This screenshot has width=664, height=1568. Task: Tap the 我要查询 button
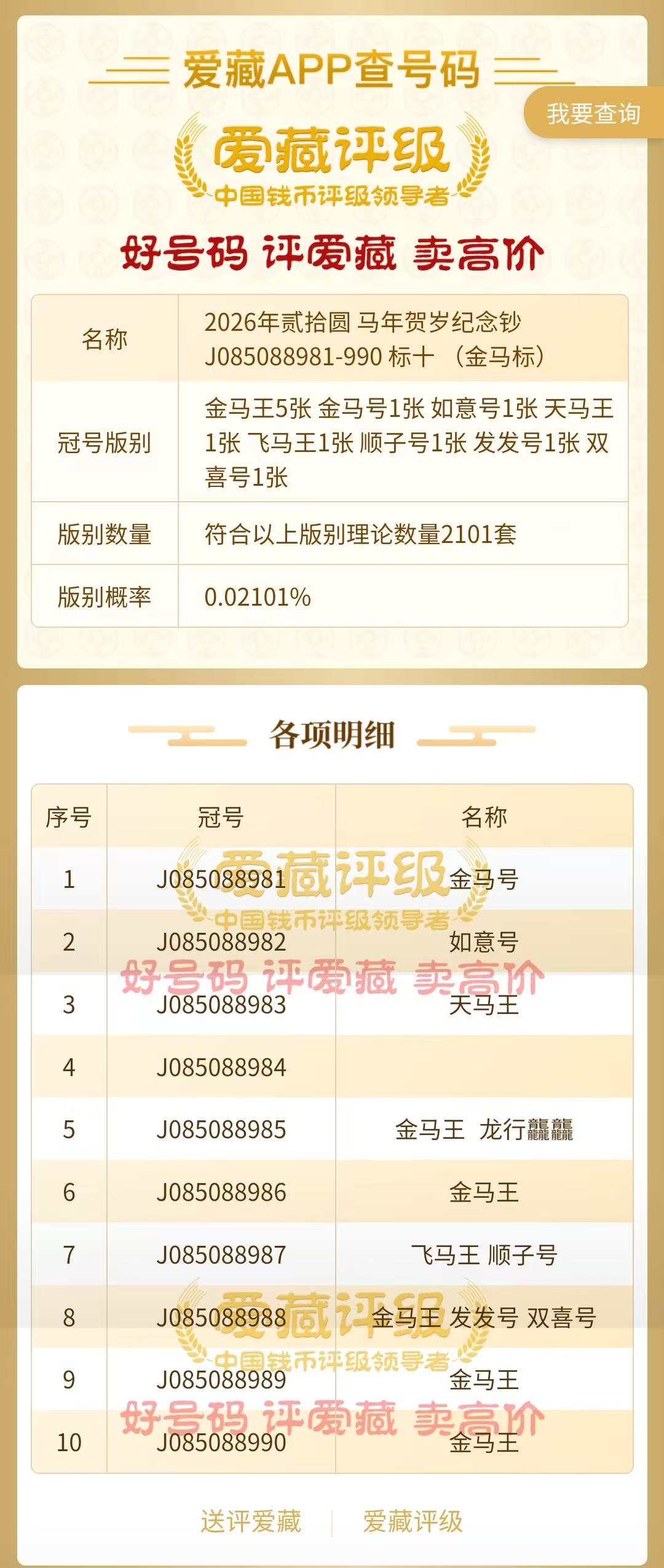[593, 114]
